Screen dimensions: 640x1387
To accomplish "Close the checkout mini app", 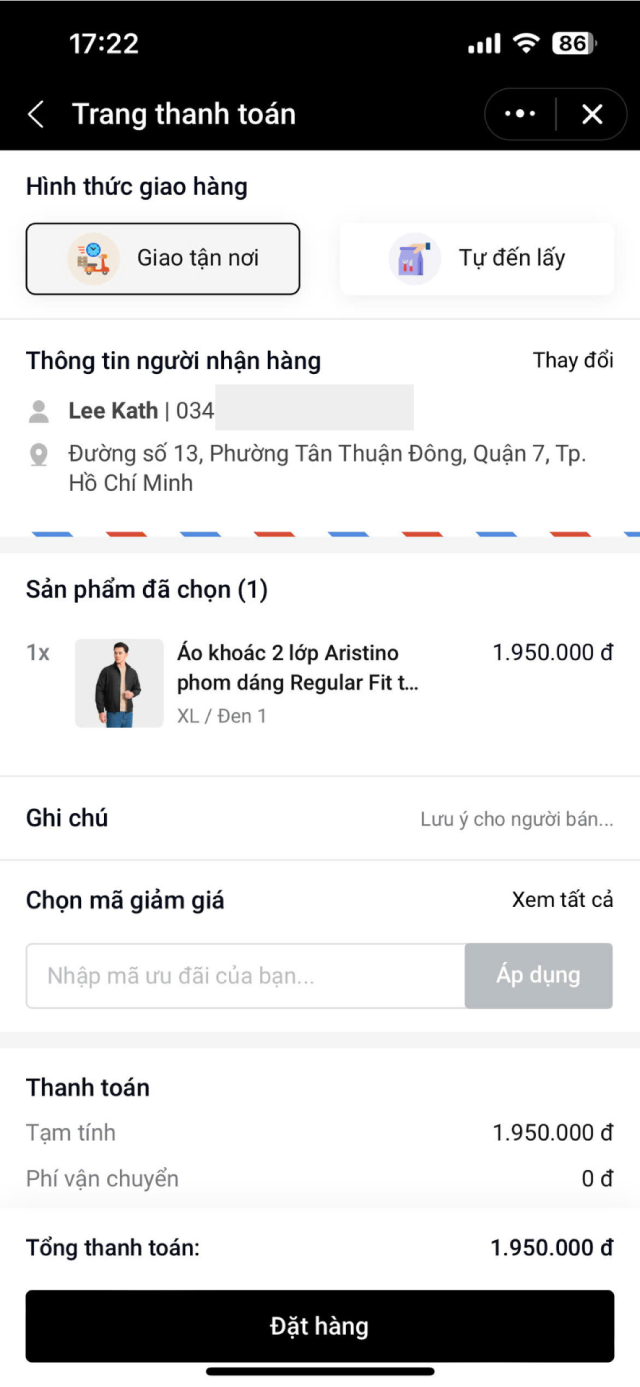I will click(x=592, y=115).
